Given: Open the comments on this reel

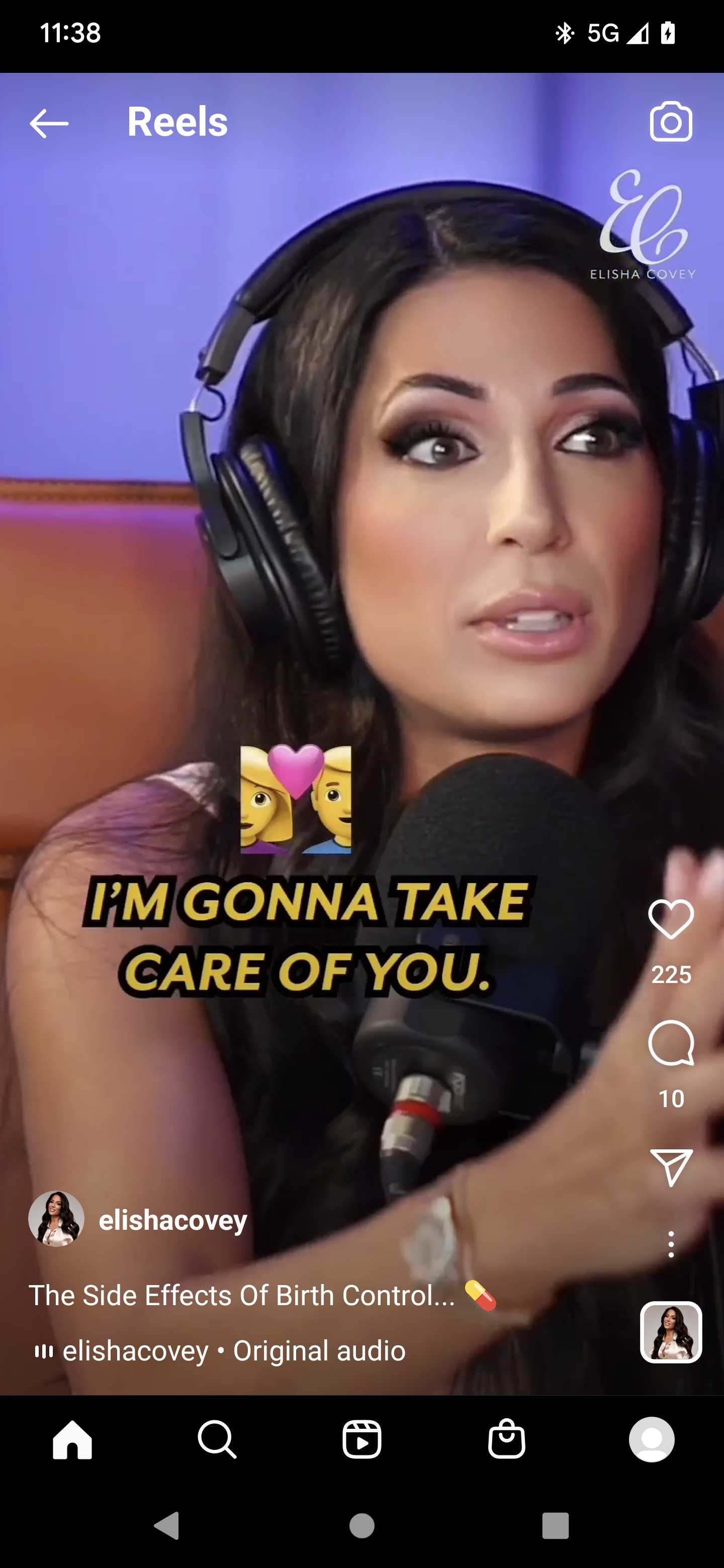Looking at the screenshot, I should pyautogui.click(x=671, y=1043).
